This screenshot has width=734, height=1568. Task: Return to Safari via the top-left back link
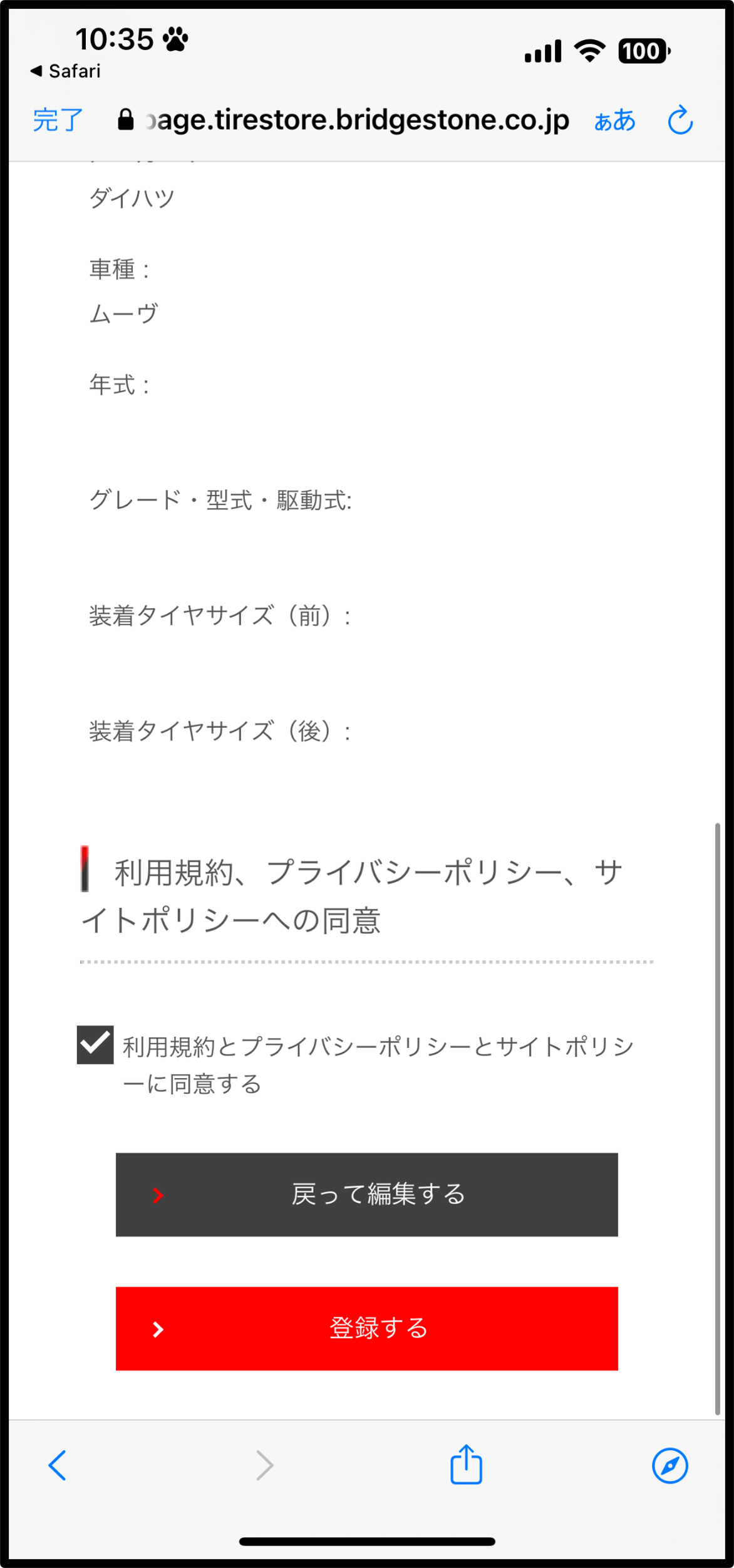click(x=65, y=71)
